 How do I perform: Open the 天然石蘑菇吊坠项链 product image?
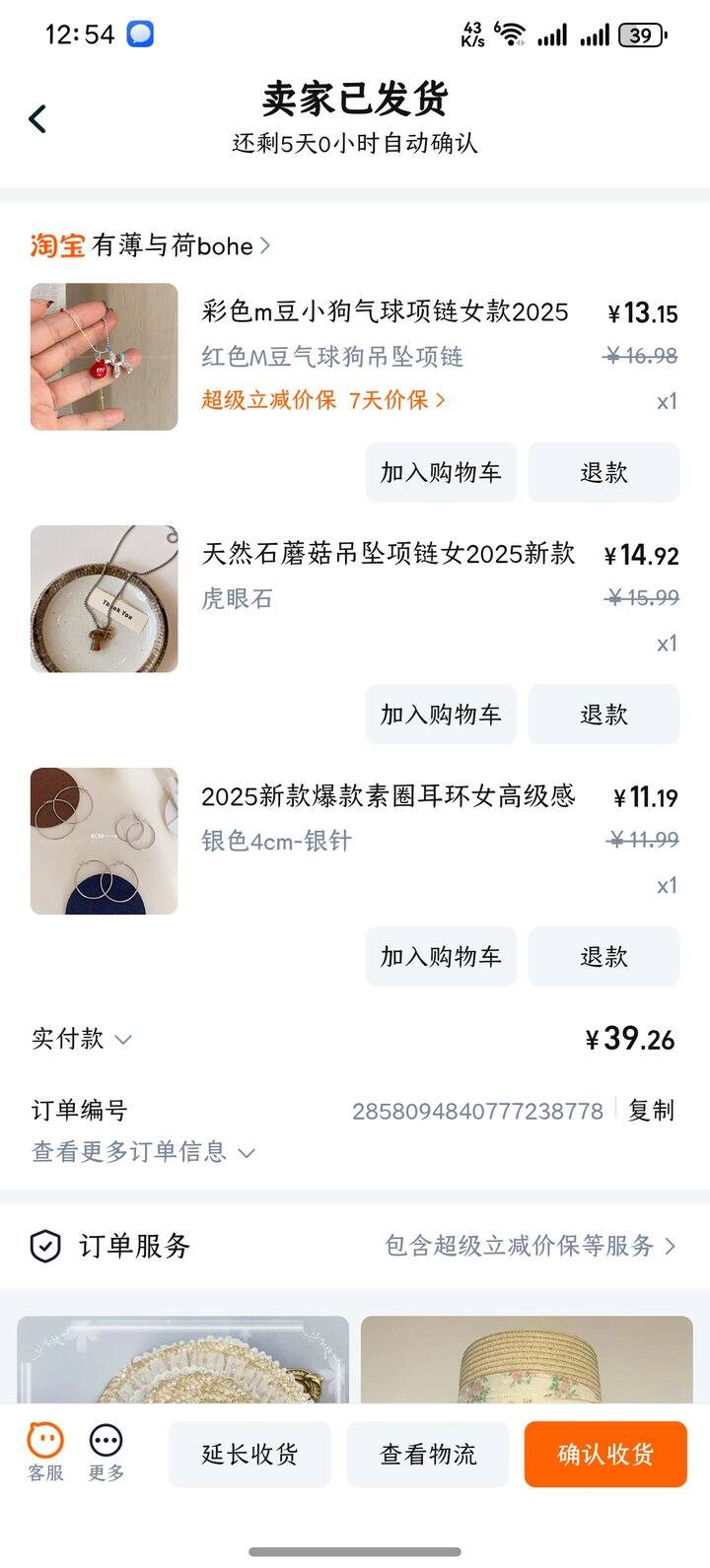pos(105,599)
